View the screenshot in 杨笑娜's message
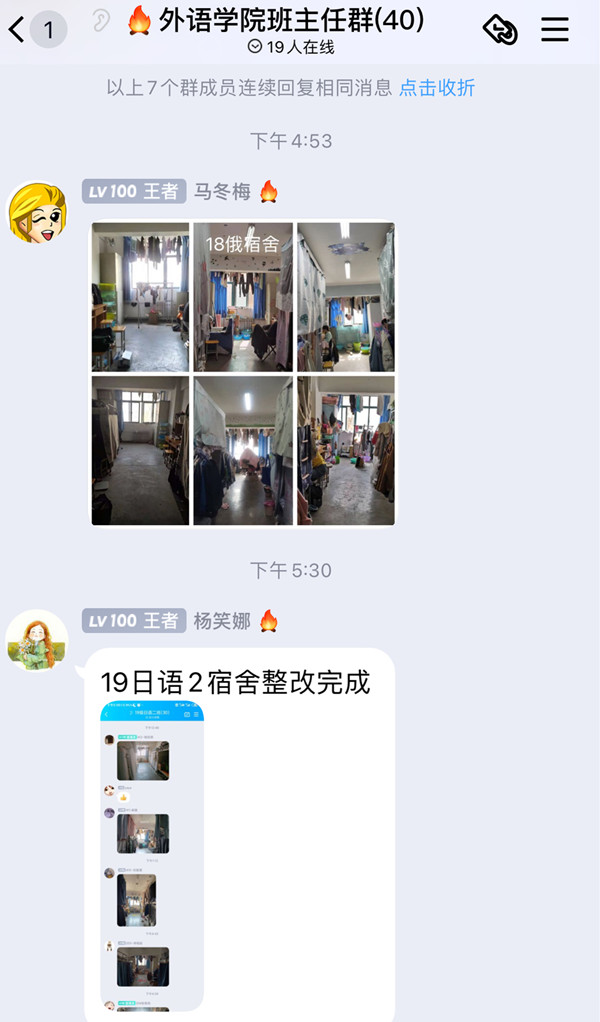Screen dimensions: 600x1022 pos(152,855)
